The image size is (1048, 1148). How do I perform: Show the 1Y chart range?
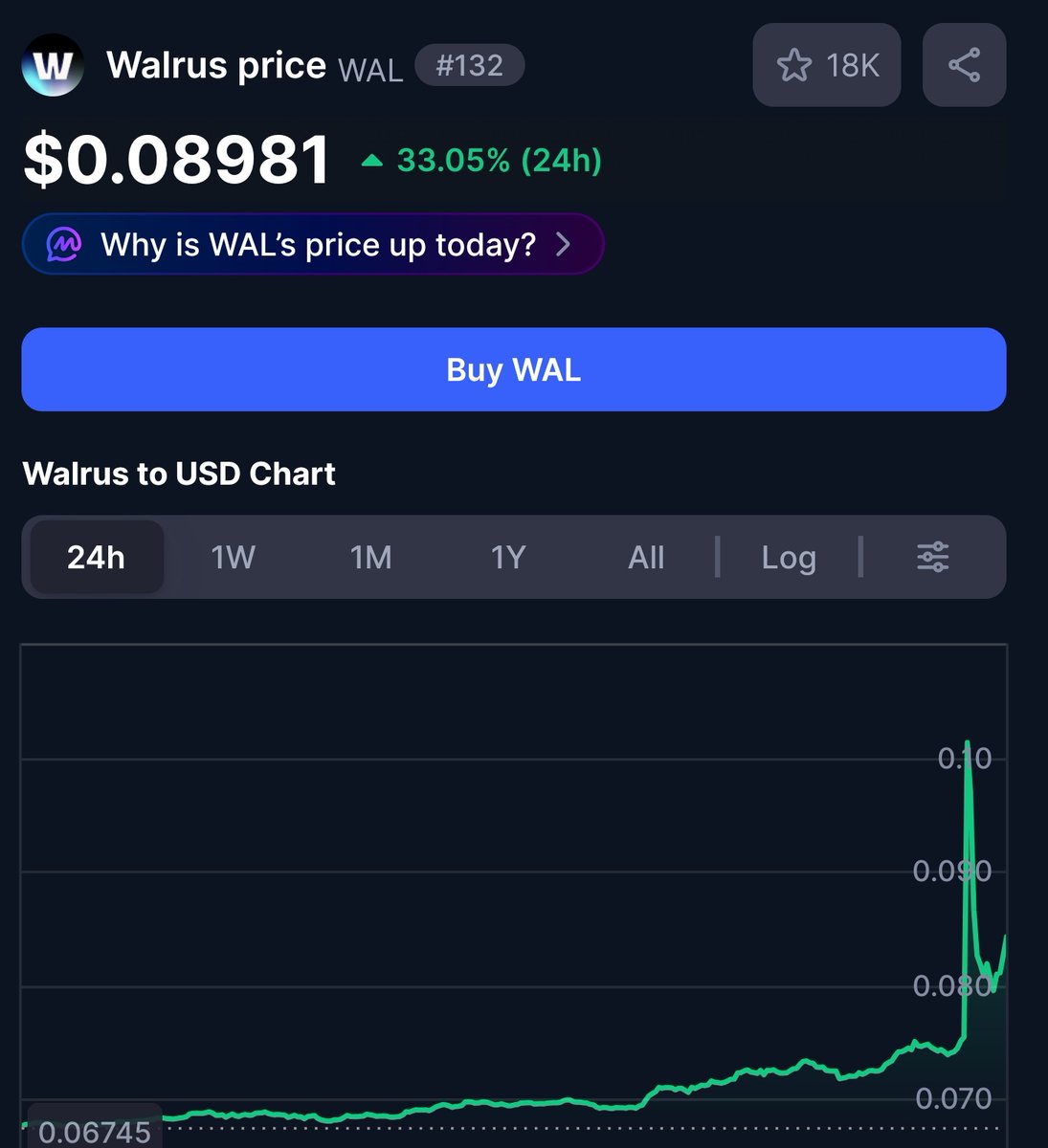coord(508,557)
